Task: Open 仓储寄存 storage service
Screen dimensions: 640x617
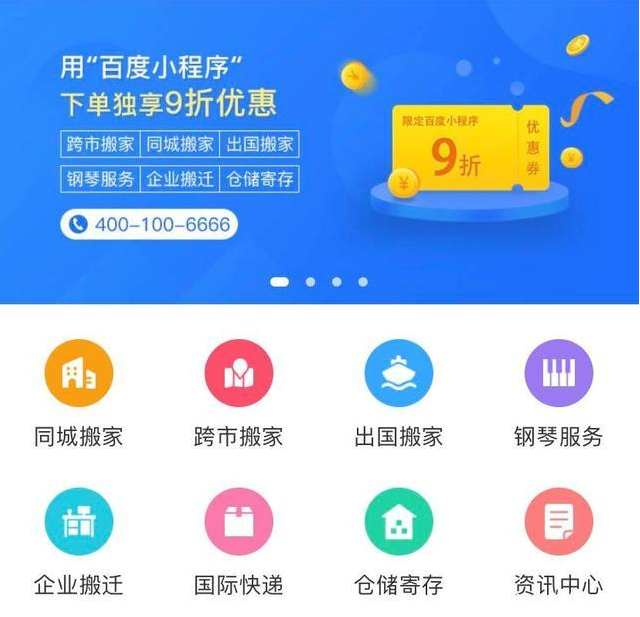Action: pyautogui.click(x=399, y=522)
